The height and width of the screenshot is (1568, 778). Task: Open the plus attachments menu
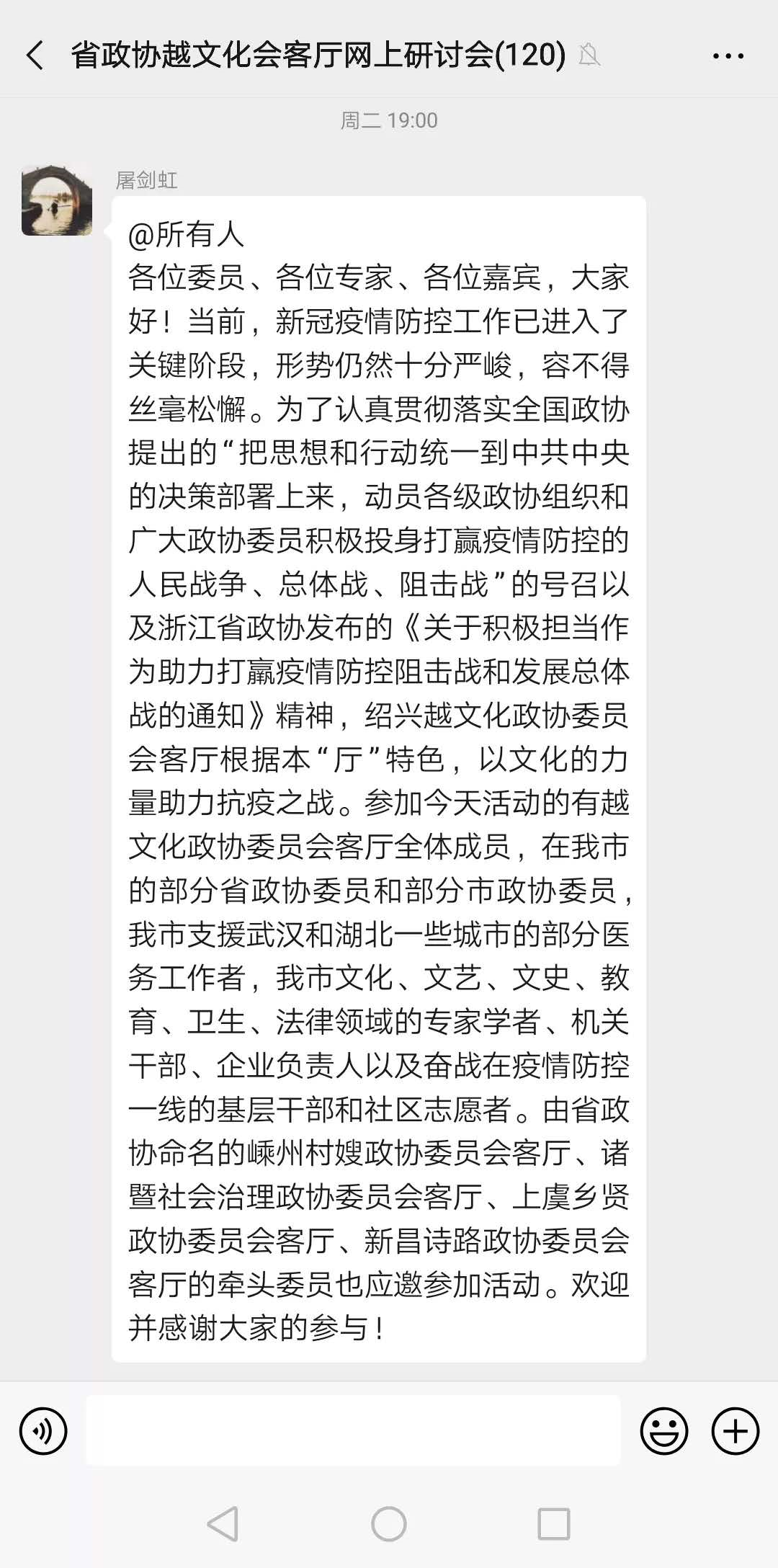coord(735,1431)
